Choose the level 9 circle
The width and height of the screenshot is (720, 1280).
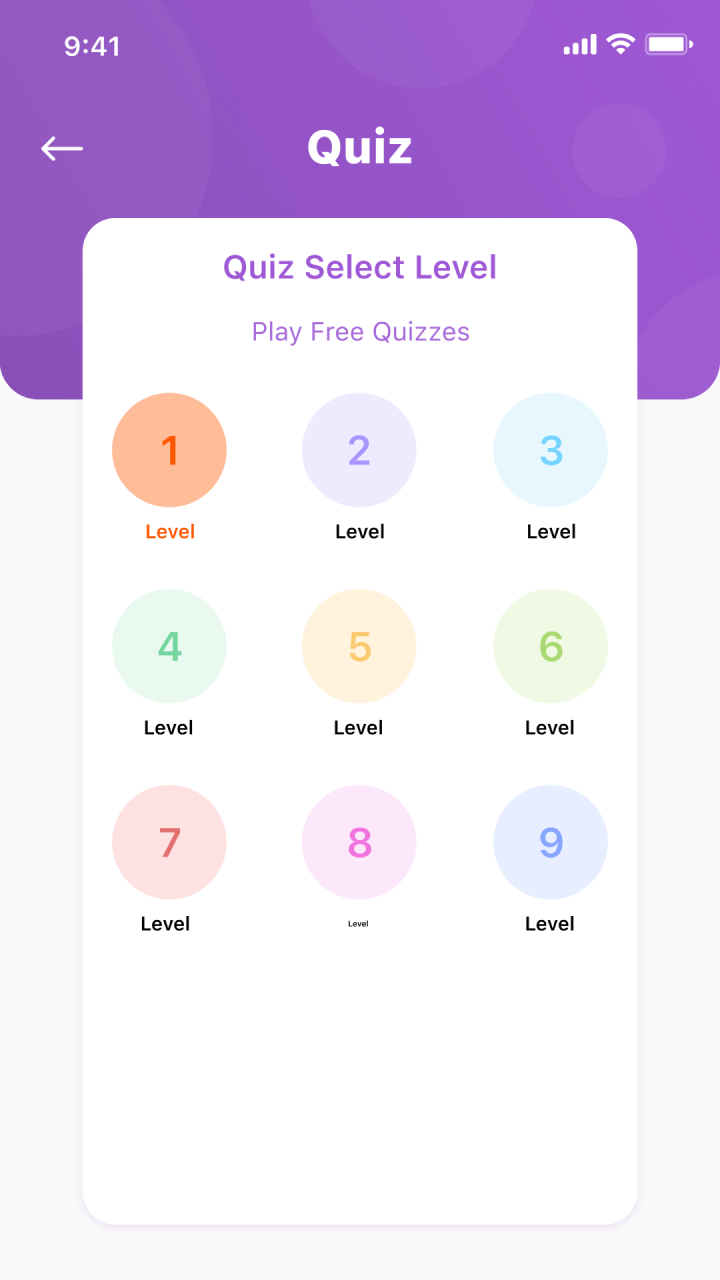tap(550, 842)
